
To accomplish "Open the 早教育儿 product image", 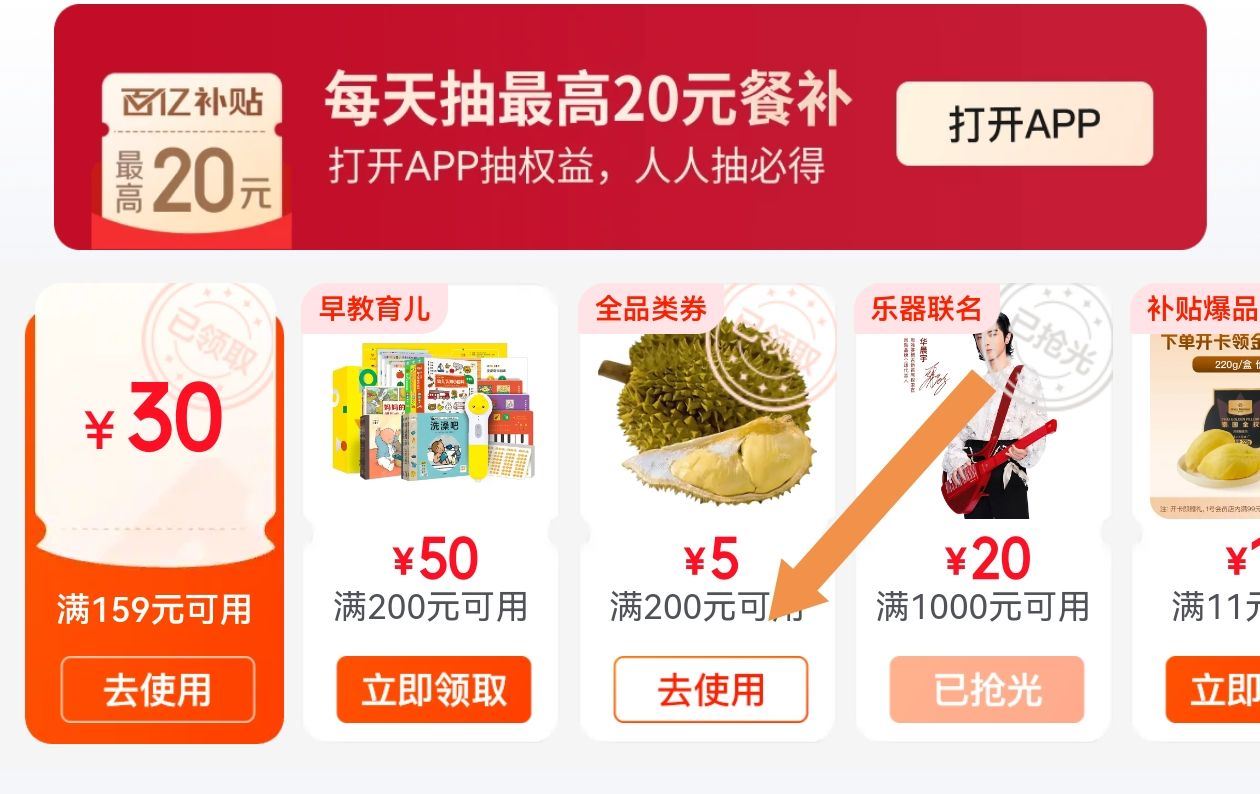I will (433, 412).
